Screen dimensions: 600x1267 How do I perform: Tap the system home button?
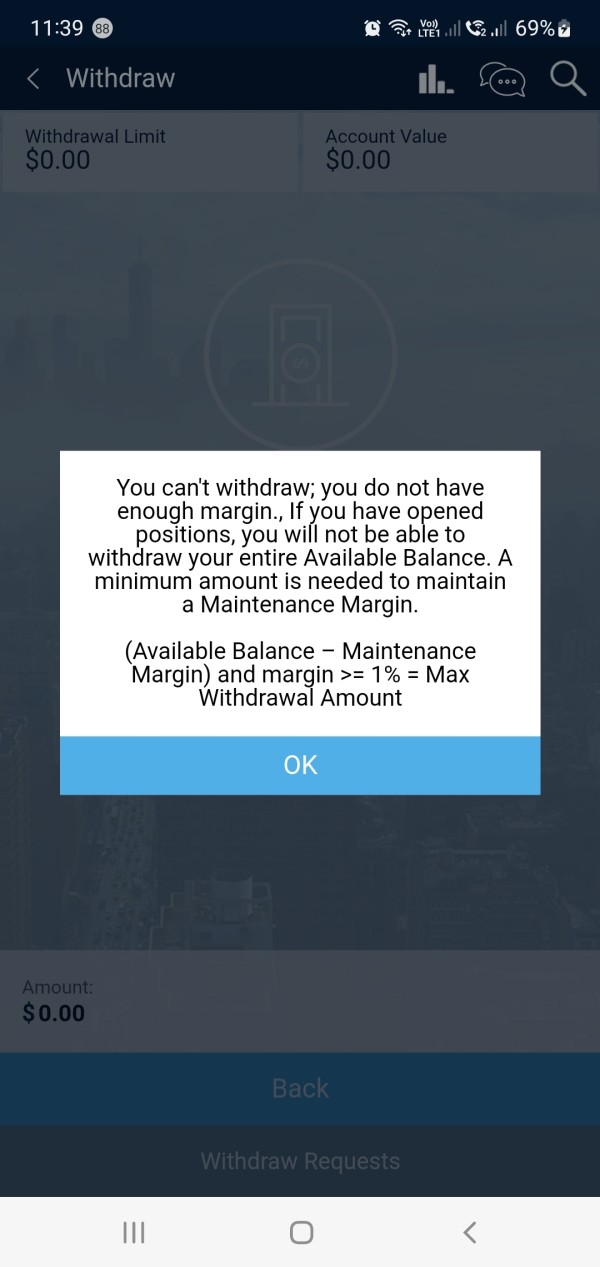point(301,1233)
